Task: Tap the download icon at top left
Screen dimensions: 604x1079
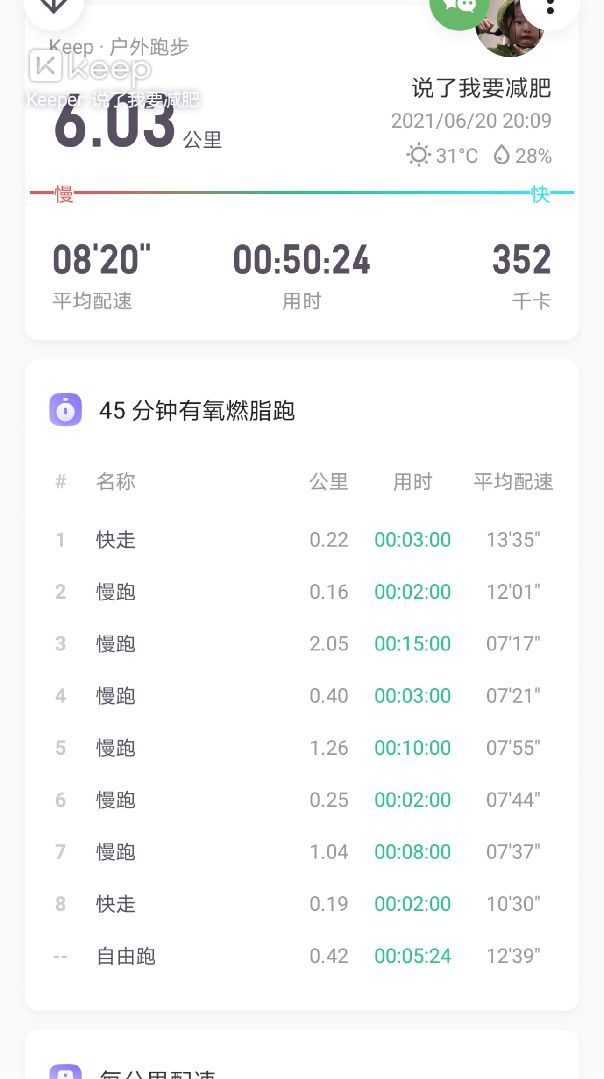Action: (53, 6)
